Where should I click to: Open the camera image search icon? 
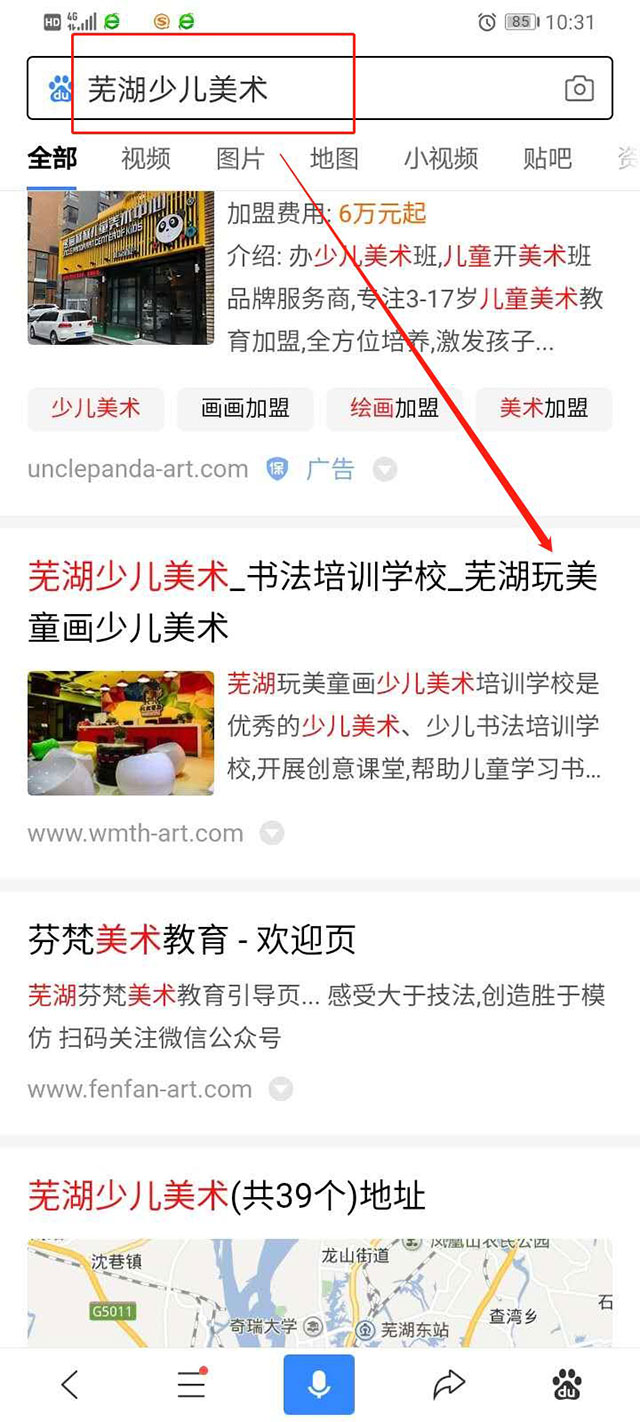click(579, 89)
